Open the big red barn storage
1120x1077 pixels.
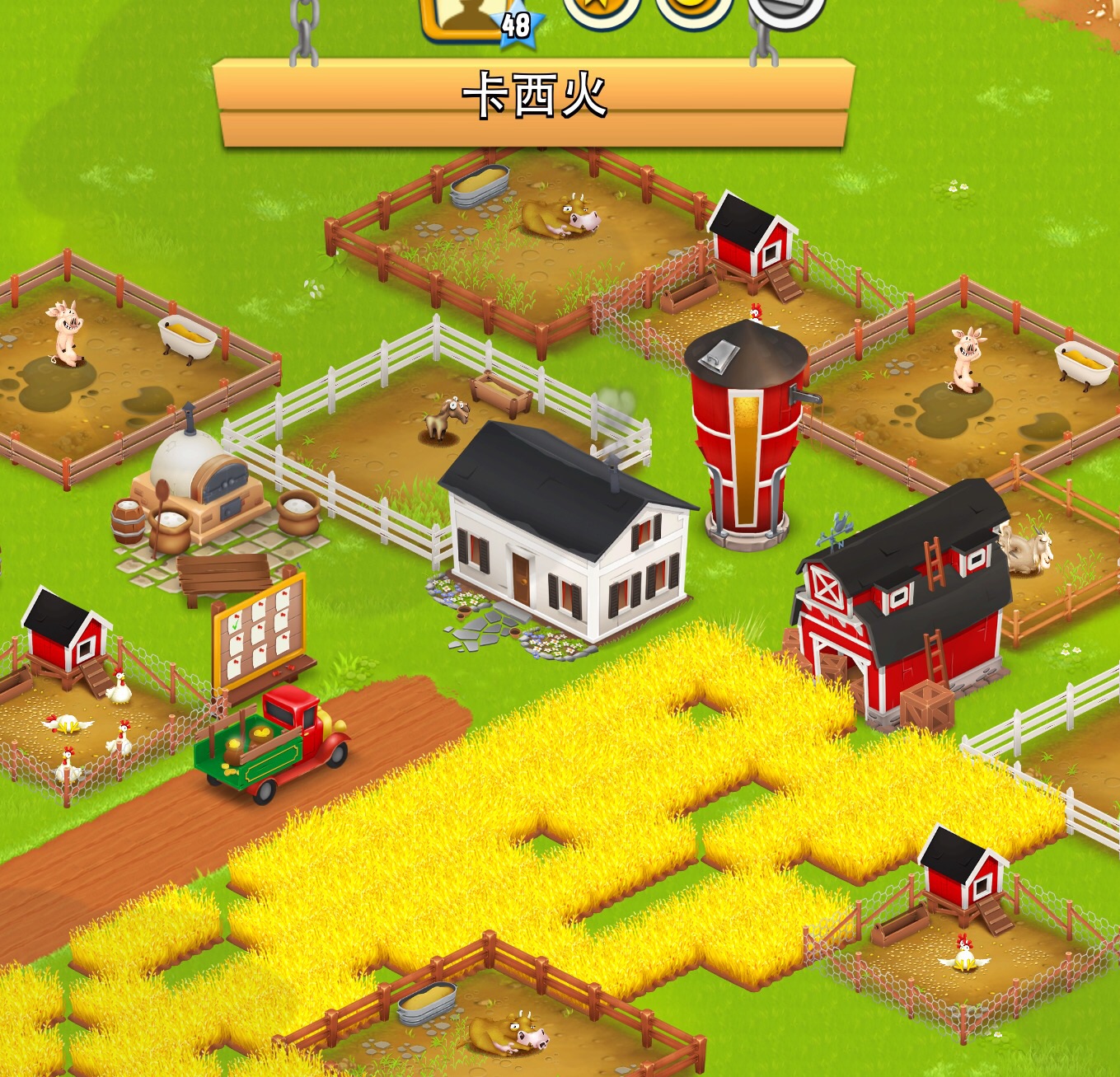click(x=903, y=602)
